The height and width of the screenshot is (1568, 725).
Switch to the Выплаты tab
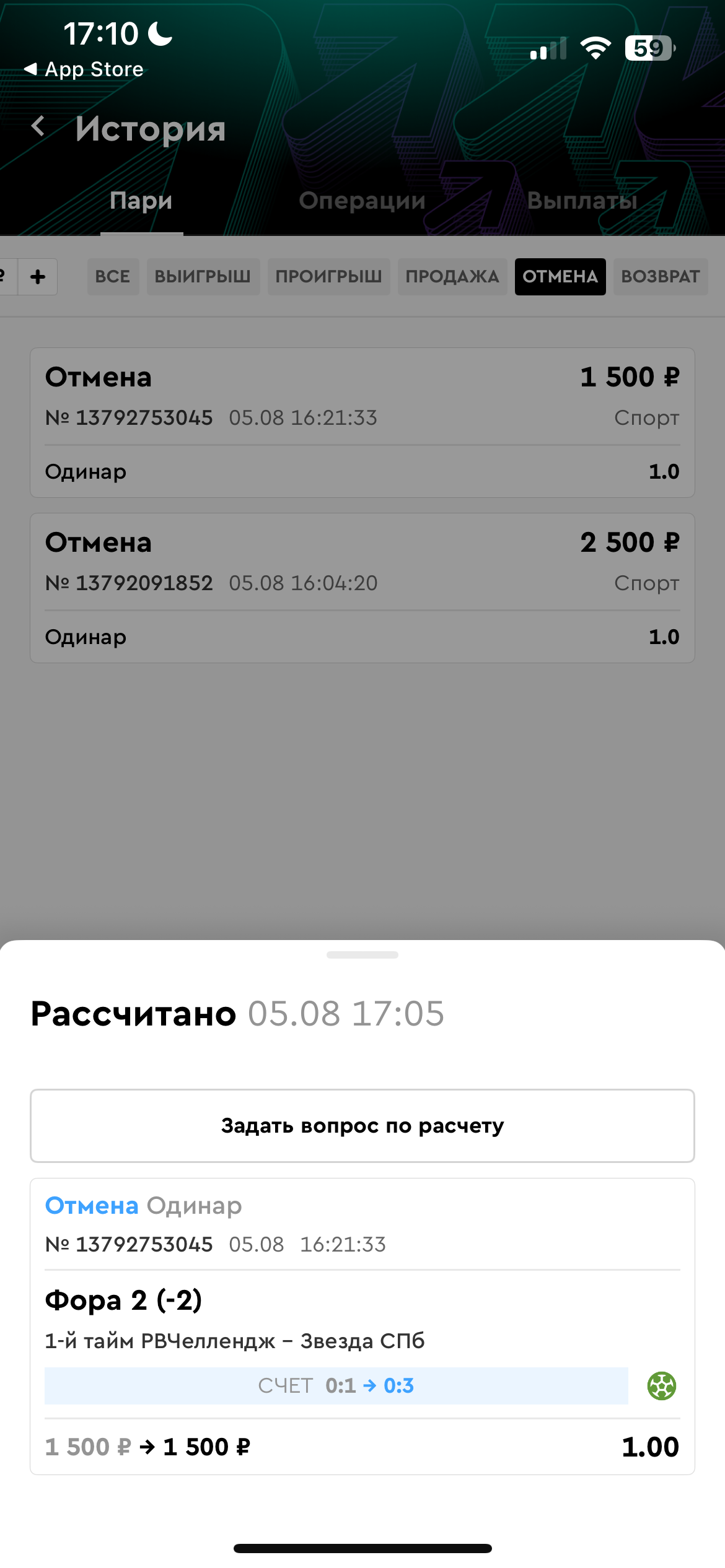pos(582,201)
